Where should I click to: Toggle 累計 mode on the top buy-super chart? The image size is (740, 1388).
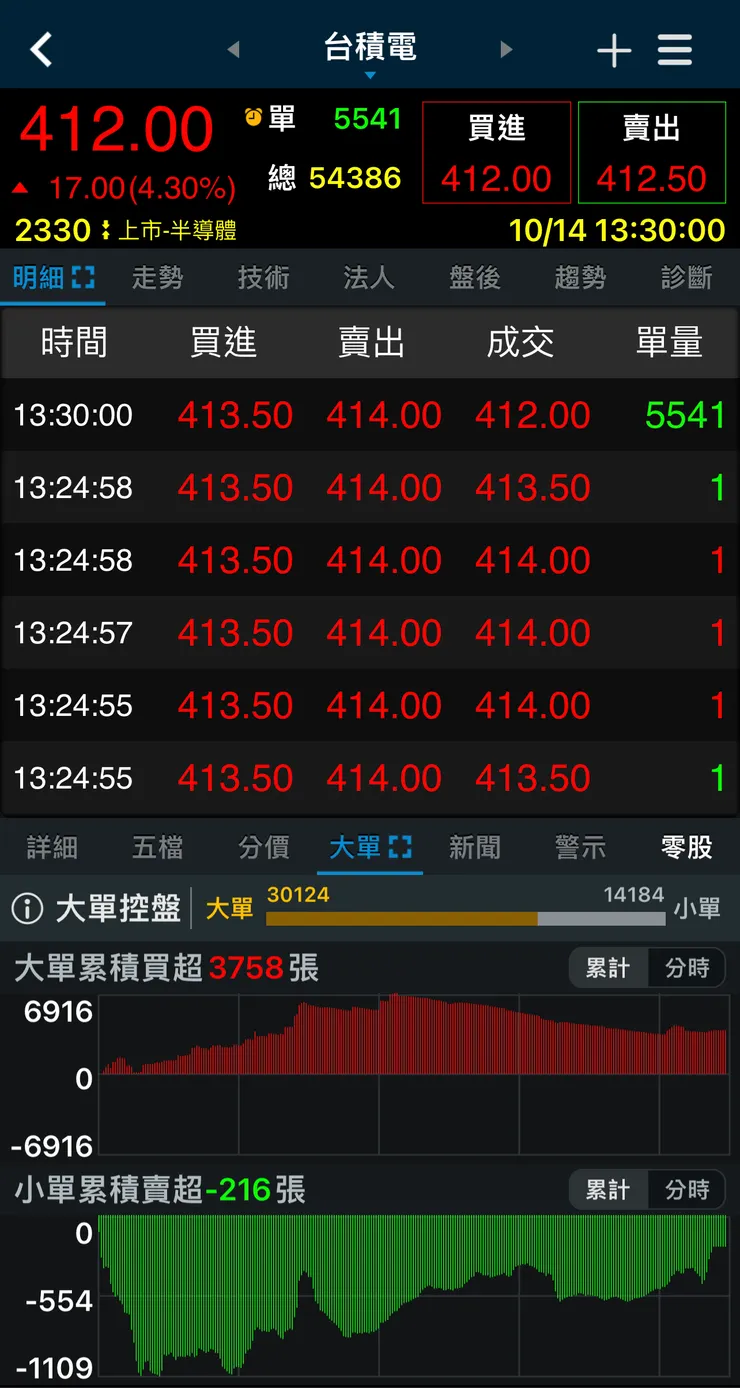609,967
